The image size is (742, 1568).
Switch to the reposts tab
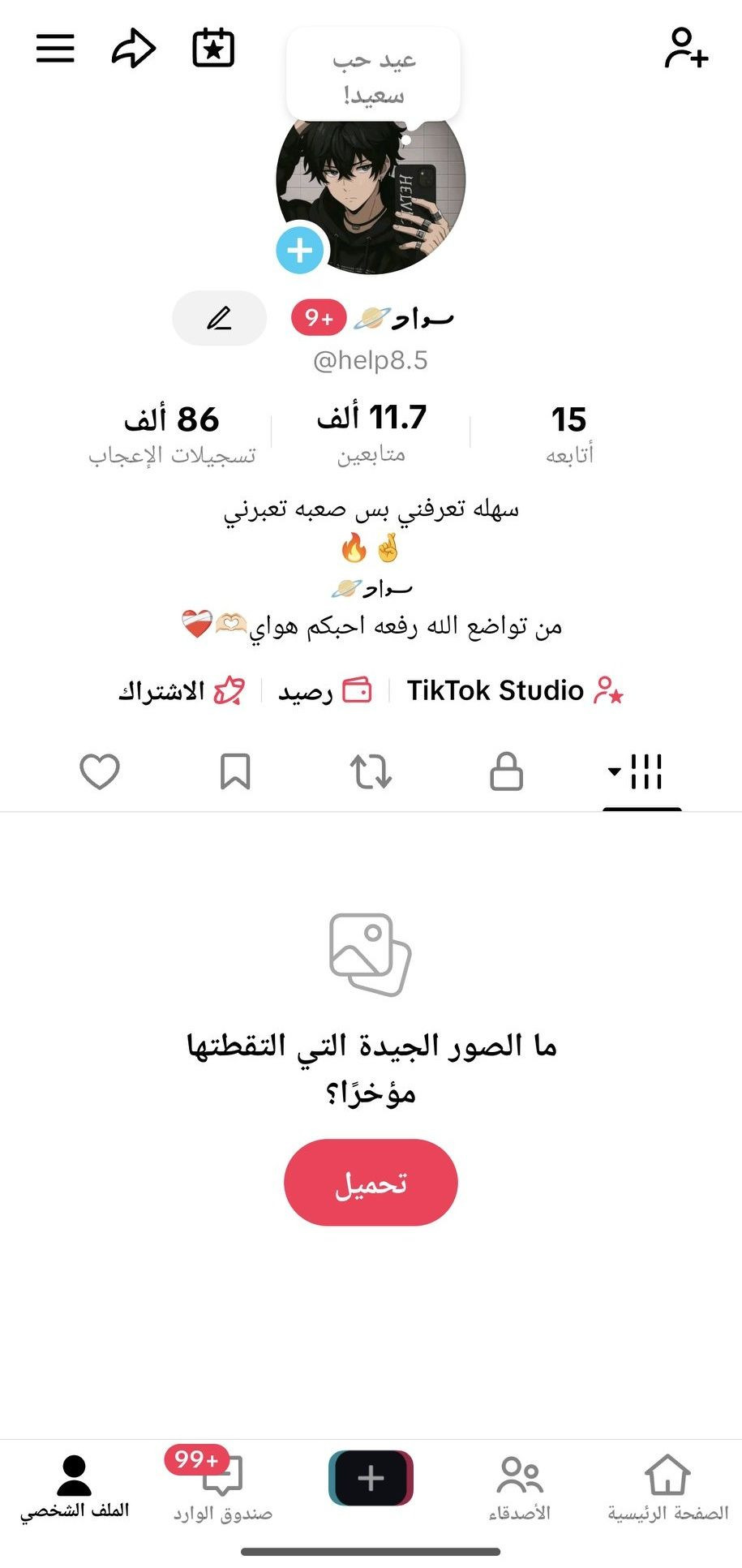tap(371, 771)
